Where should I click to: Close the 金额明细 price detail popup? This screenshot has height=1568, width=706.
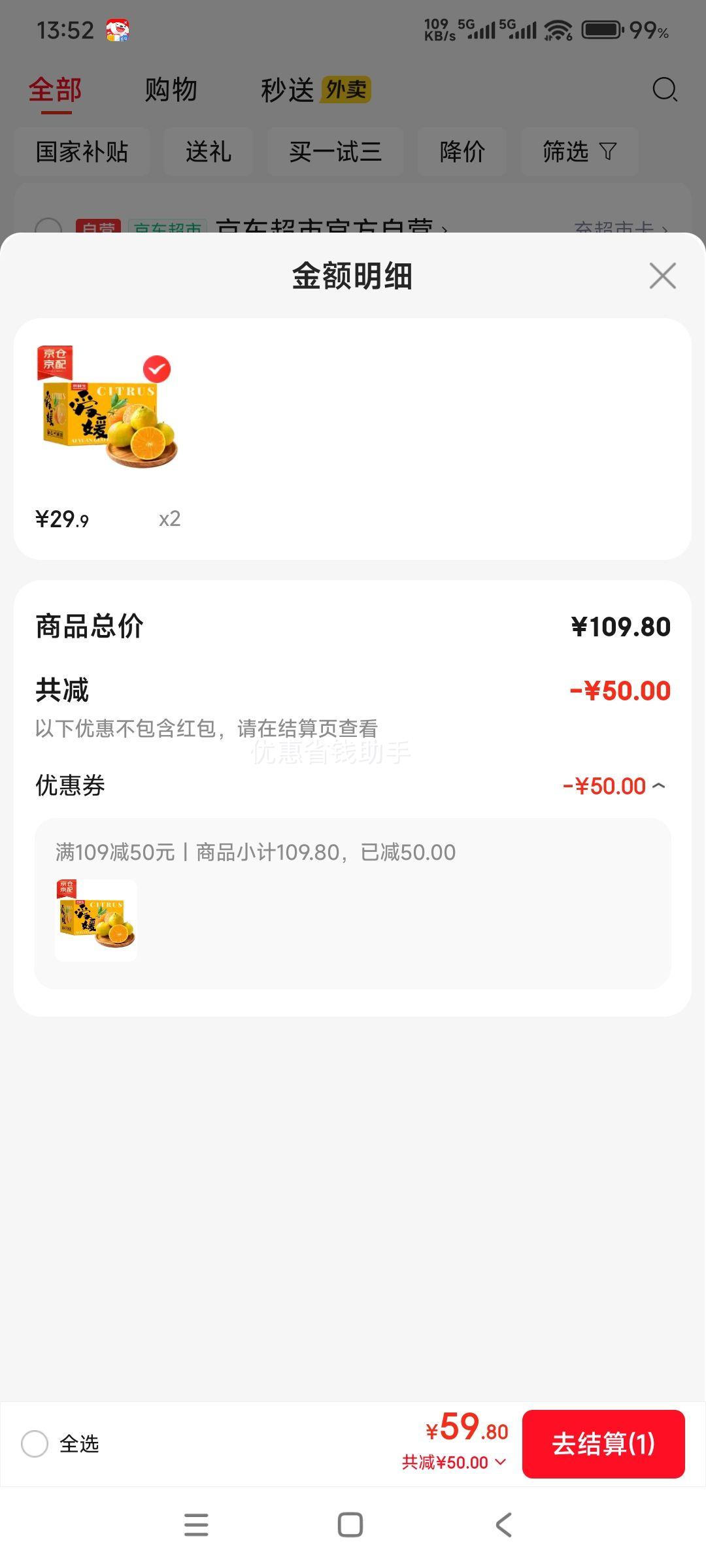click(662, 276)
